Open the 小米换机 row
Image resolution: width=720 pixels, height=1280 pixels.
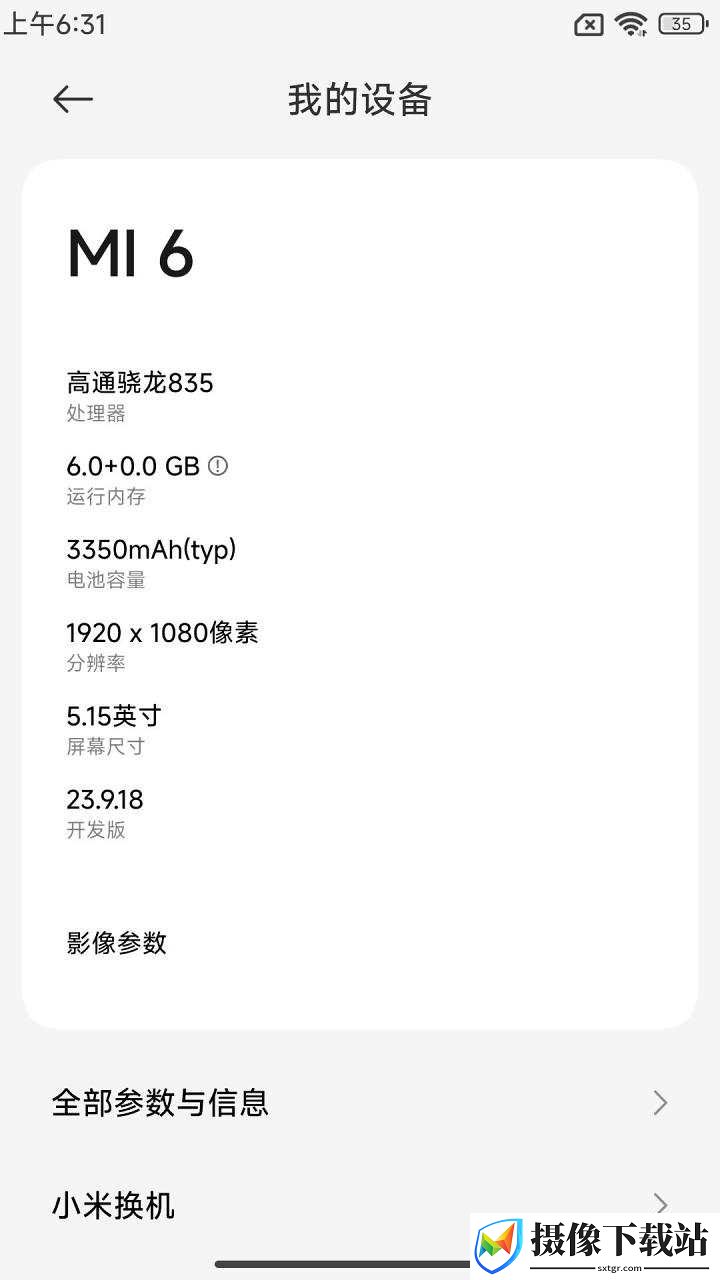click(x=360, y=1205)
